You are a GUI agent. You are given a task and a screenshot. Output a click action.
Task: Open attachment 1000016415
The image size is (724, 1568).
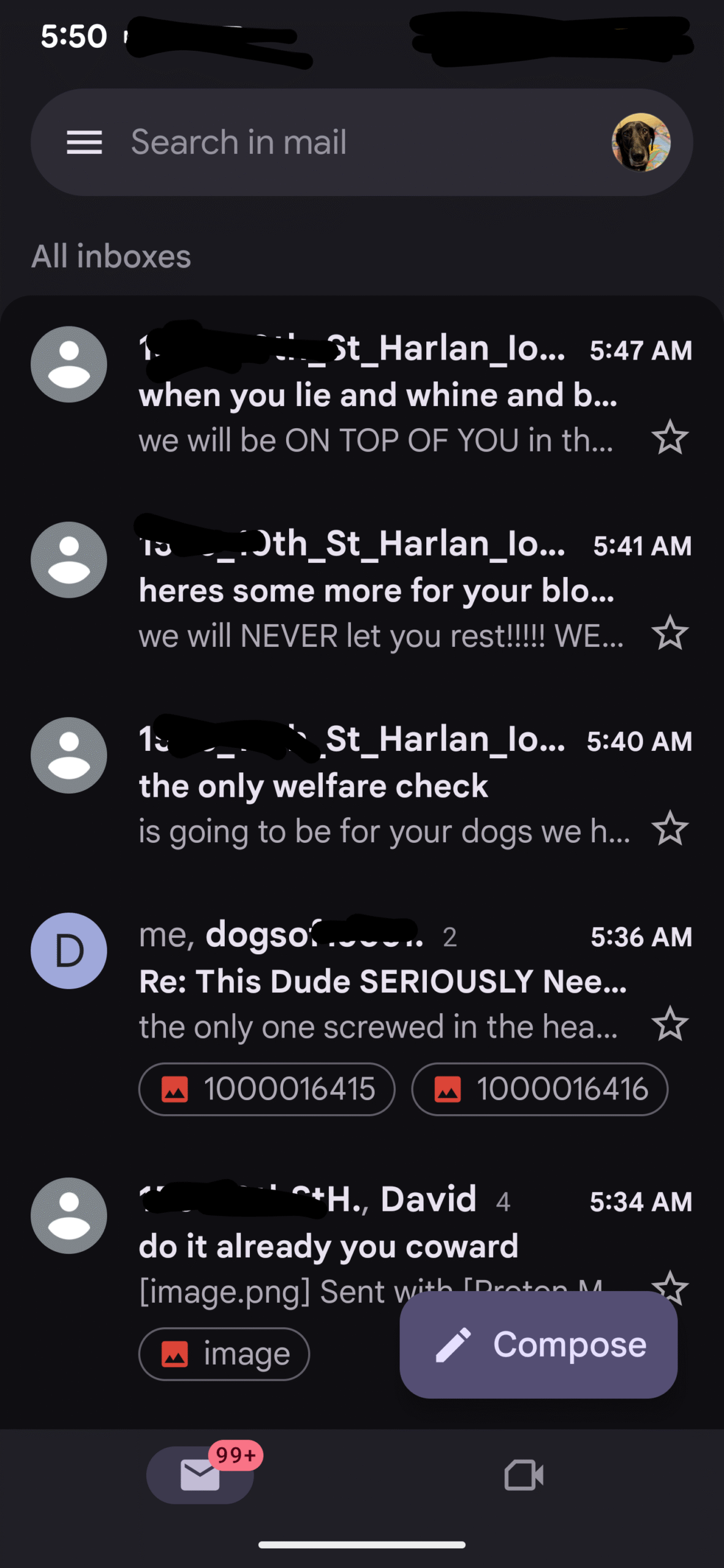click(x=267, y=1089)
